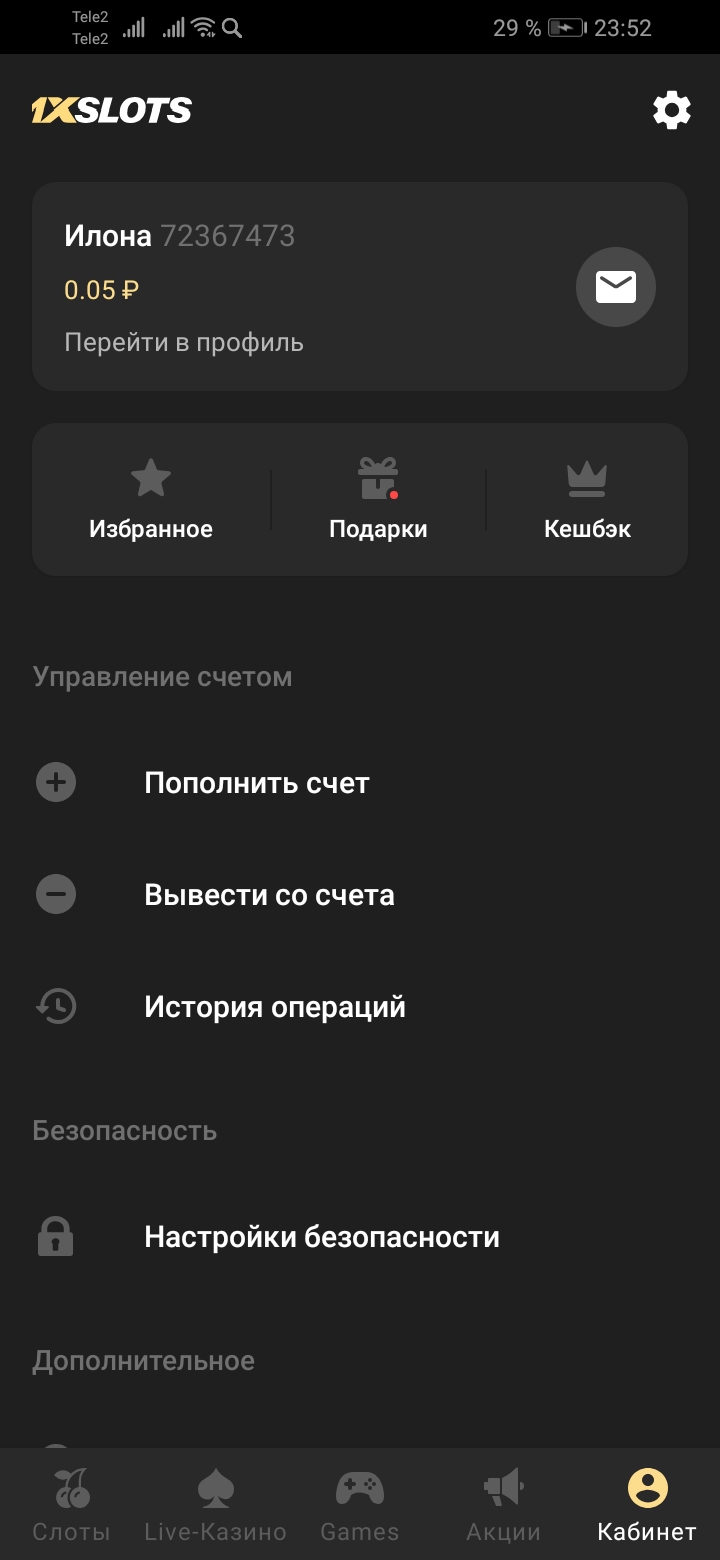Viewport: 720px width, 1560px height.
Task: Choose Вывести со счета to withdraw
Action: pos(269,894)
